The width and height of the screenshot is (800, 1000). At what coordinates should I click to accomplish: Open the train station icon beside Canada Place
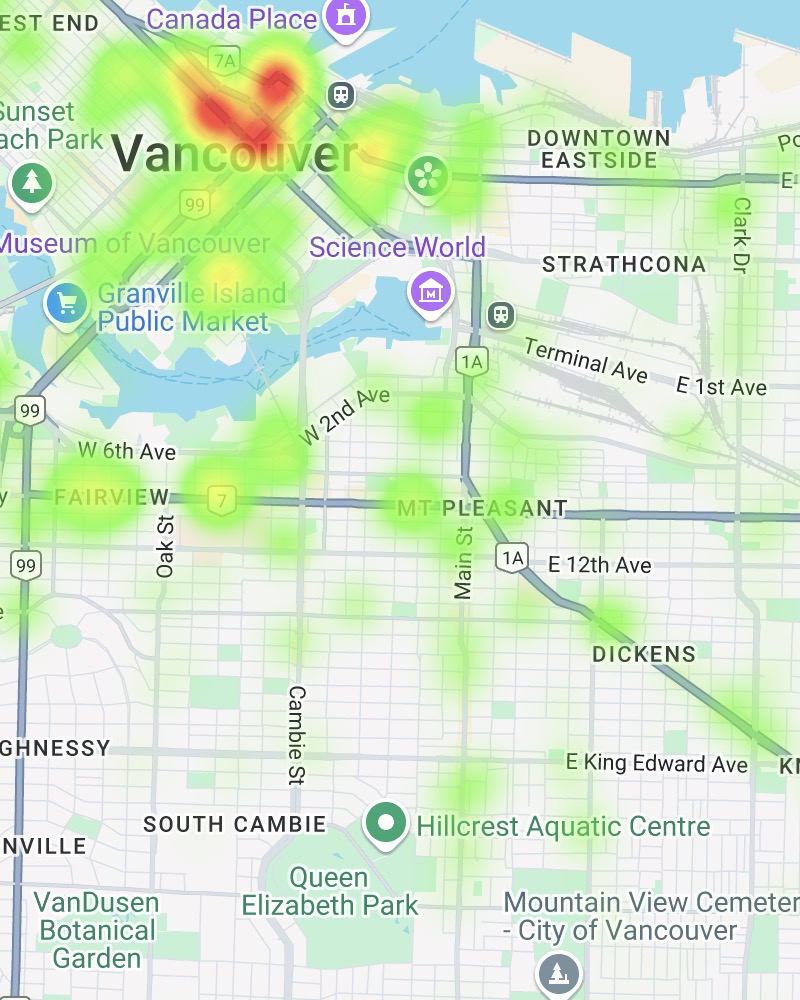coord(341,95)
